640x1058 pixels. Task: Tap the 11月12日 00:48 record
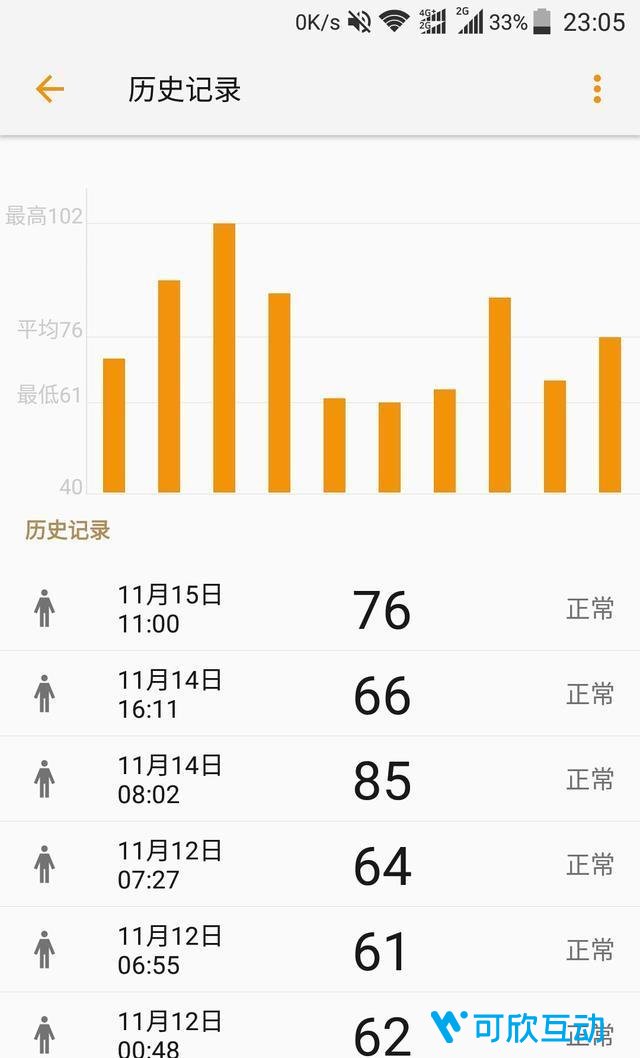[320, 1026]
